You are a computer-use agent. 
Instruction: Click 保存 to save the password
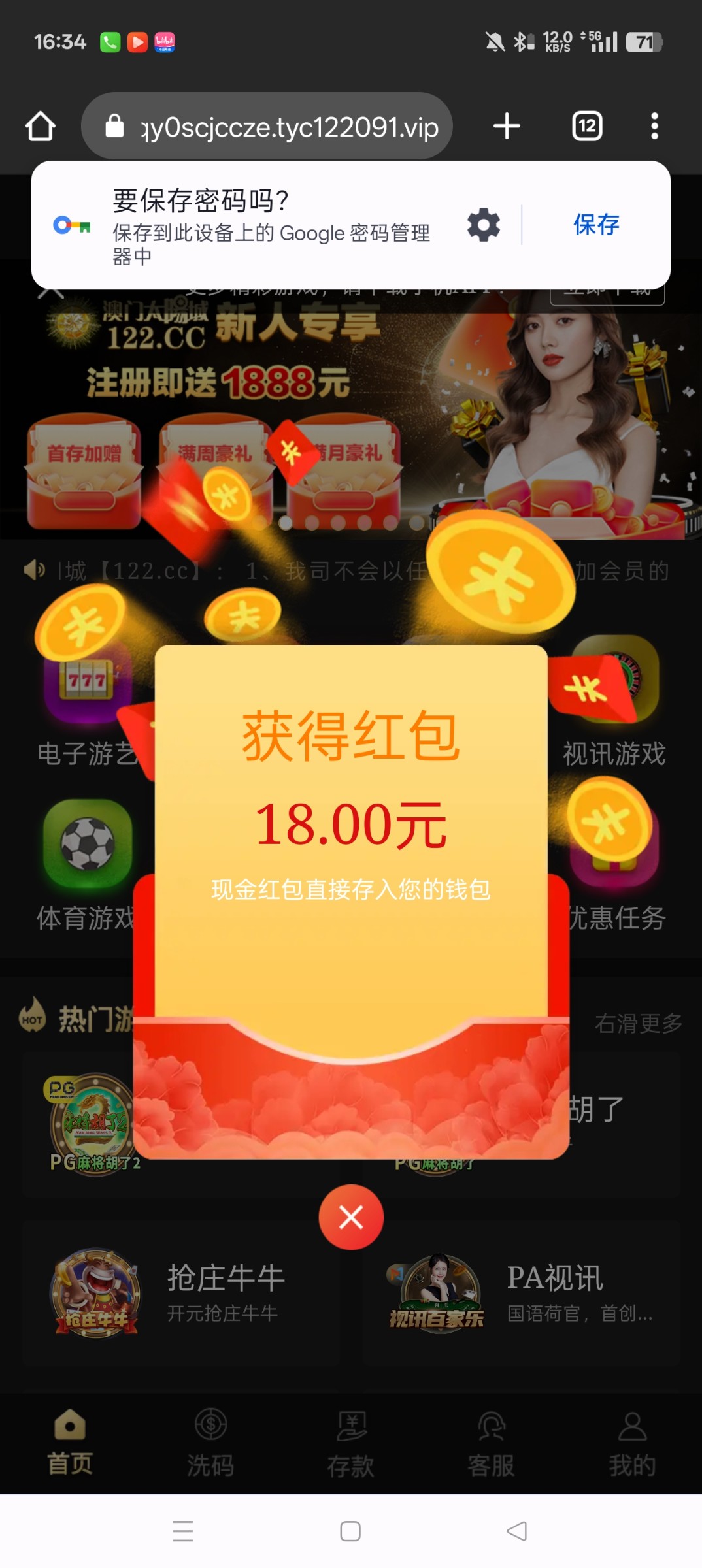coord(595,224)
